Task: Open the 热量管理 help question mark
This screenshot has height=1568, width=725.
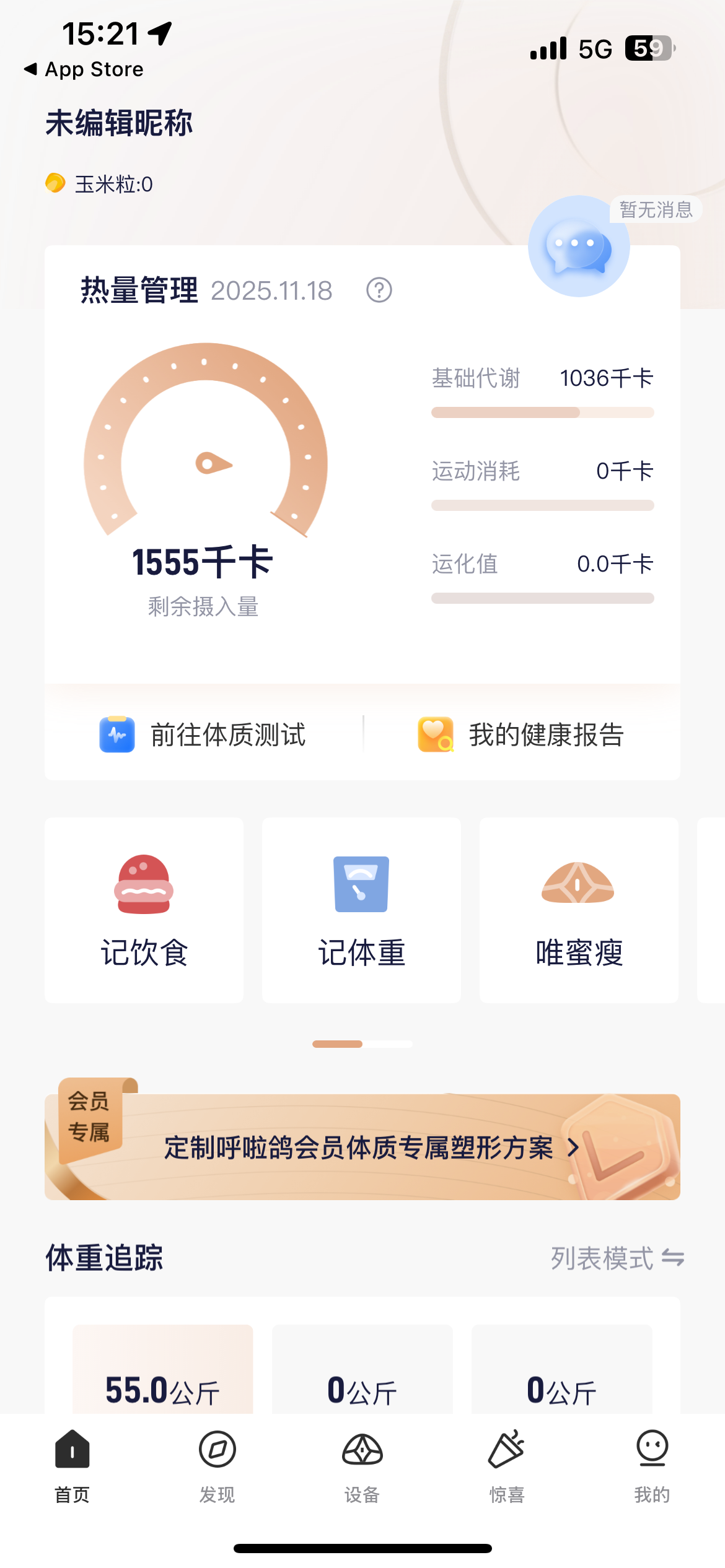Action: (x=379, y=290)
